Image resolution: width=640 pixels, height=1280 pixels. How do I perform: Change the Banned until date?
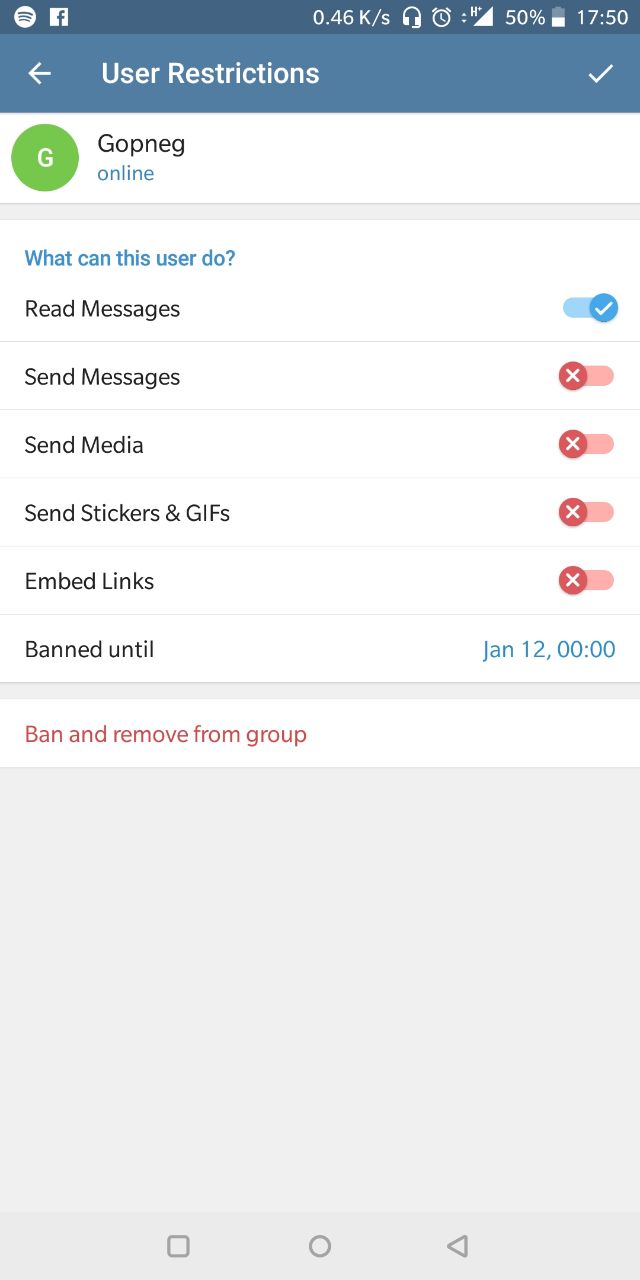pos(320,649)
